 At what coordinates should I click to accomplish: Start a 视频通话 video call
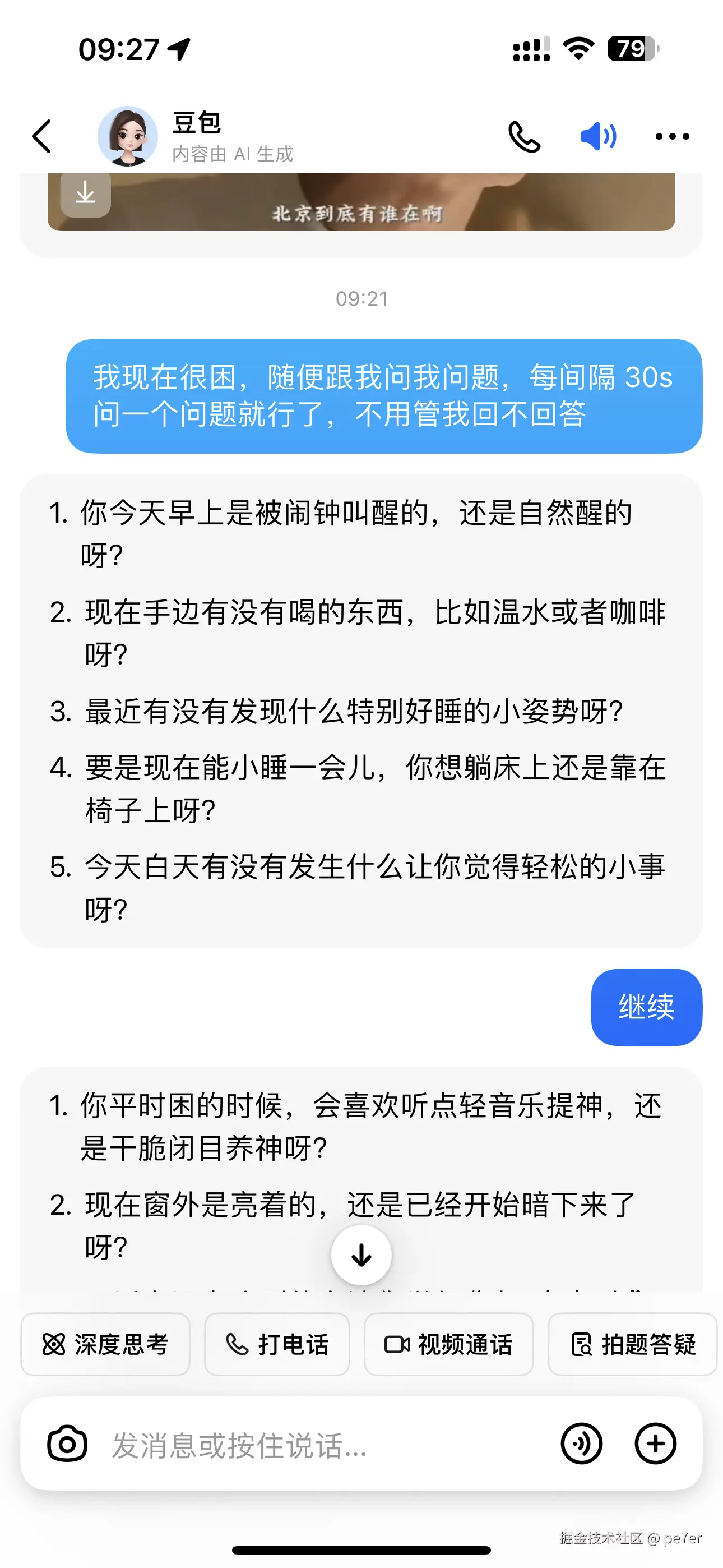tap(448, 1345)
